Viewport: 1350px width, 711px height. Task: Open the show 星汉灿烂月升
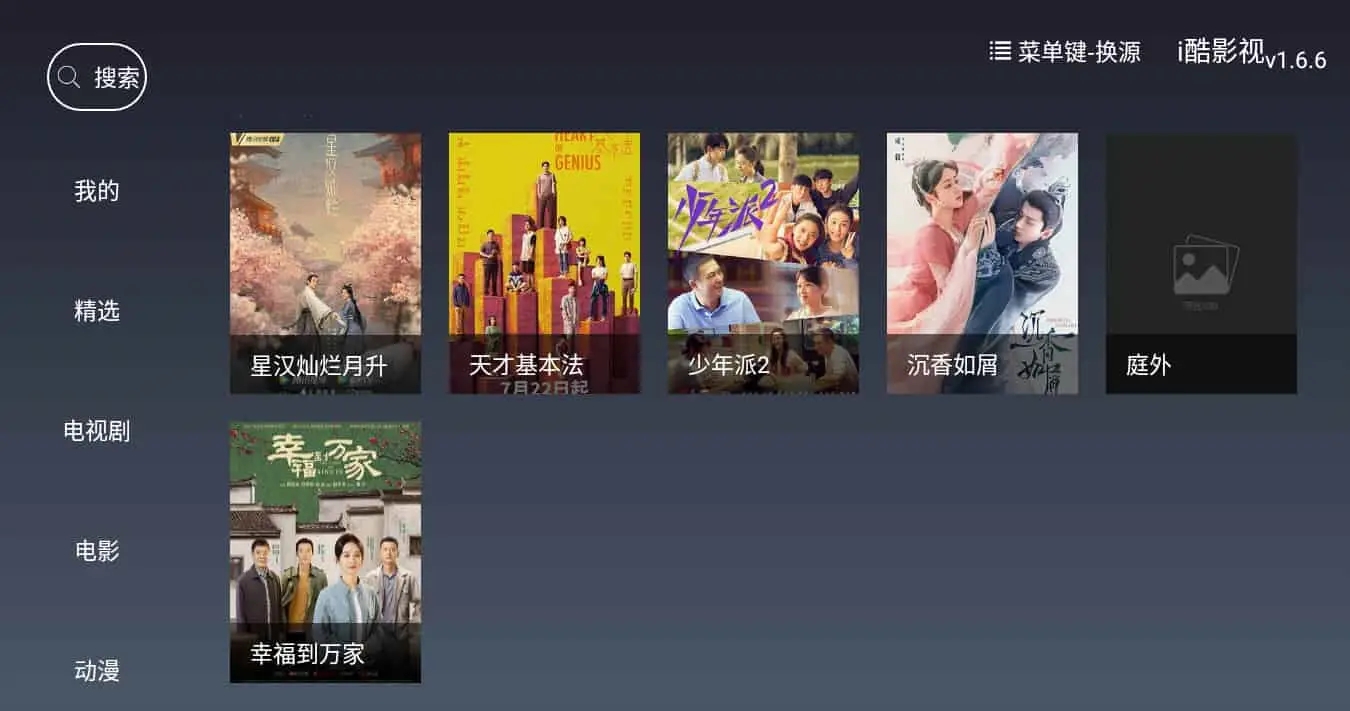[325, 263]
